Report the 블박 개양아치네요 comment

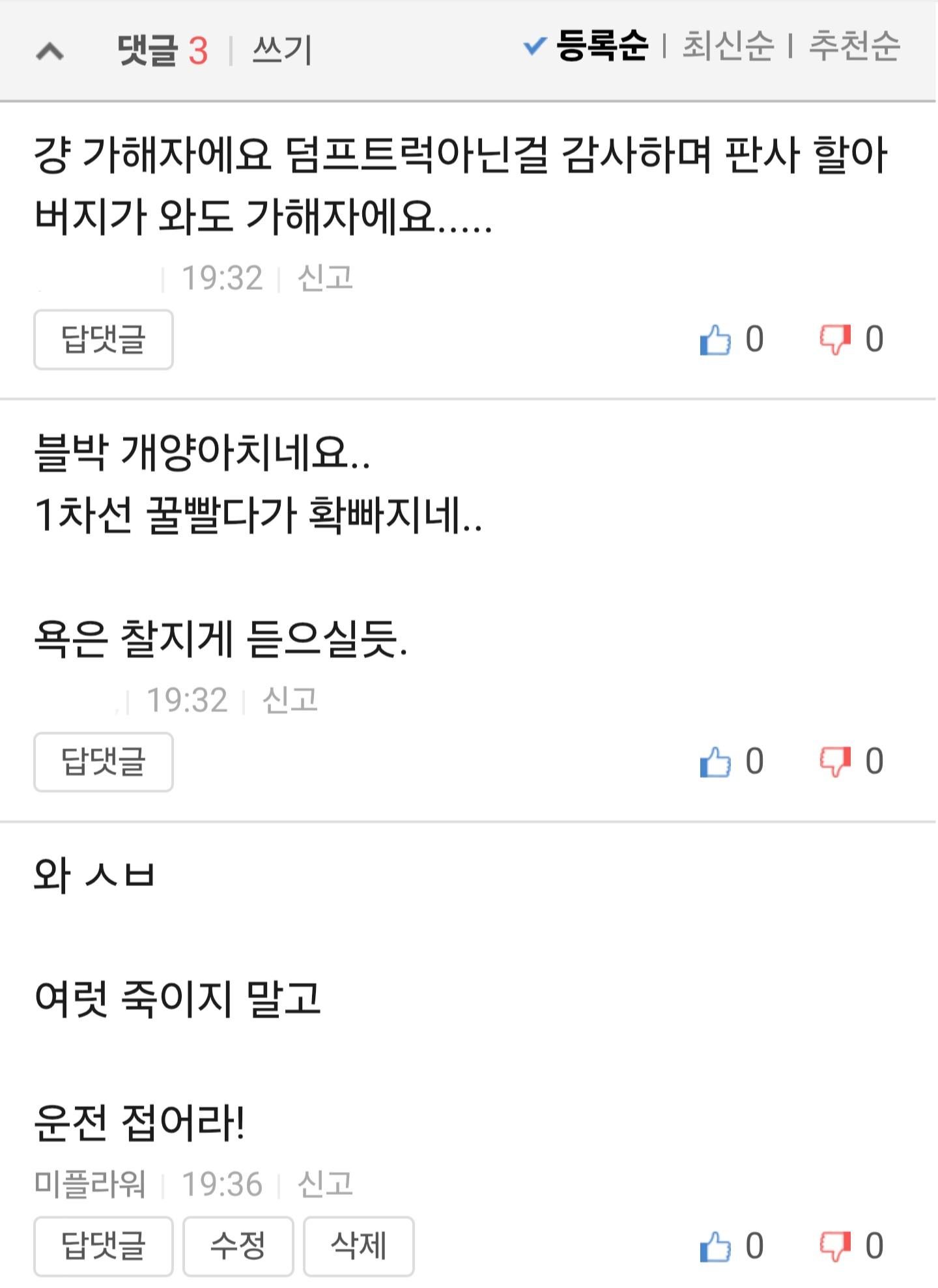290,700
